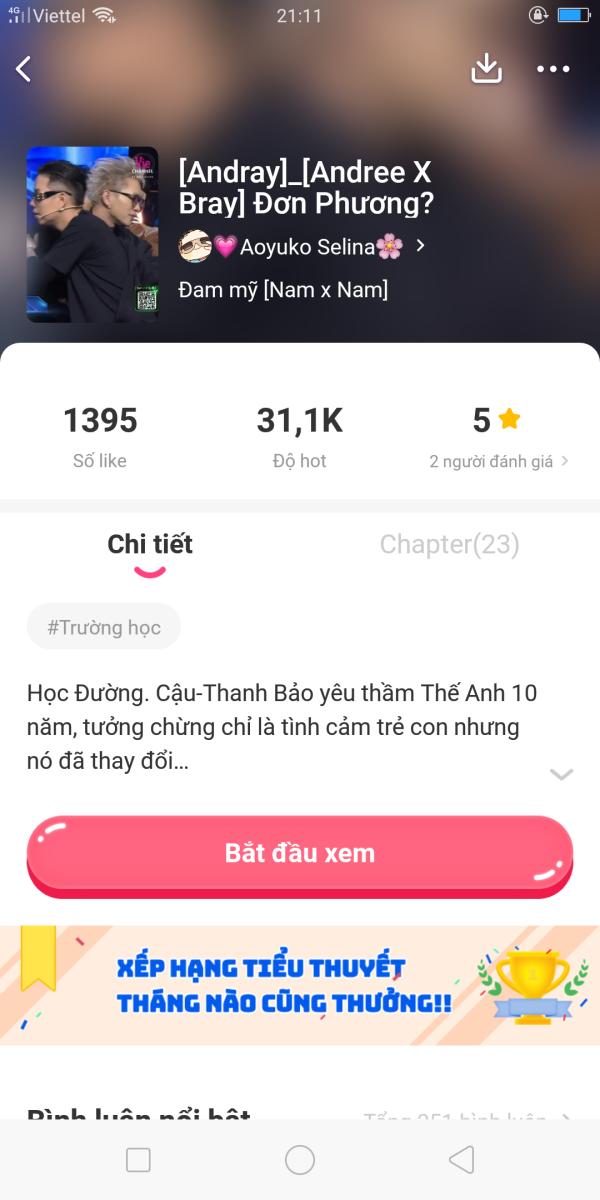View the 2 người đánh giá ratings
600x1200 pixels.
pyautogui.click(x=499, y=461)
